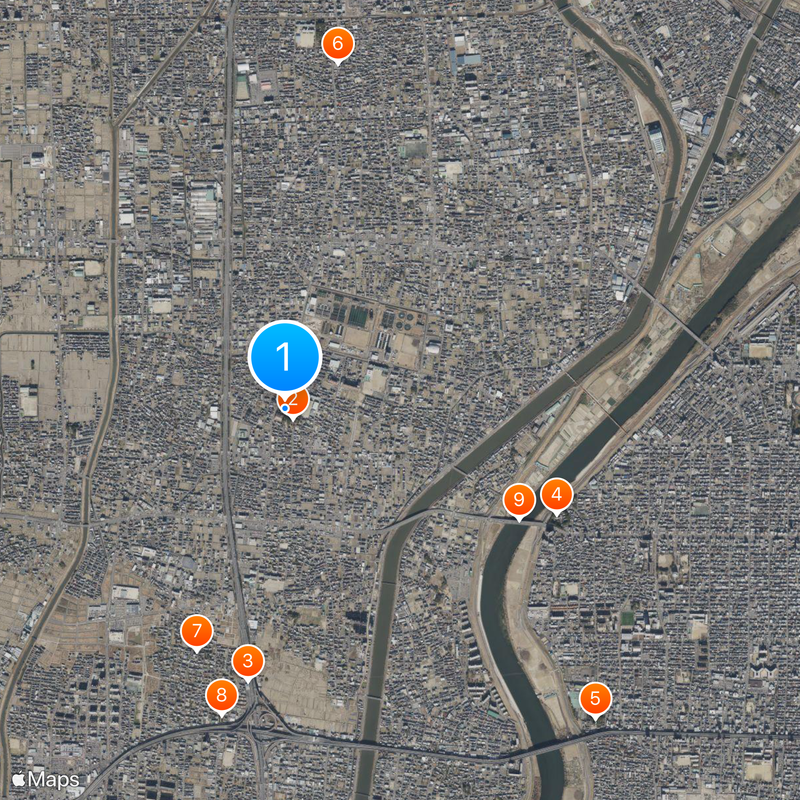Choose map pin number 7

[x=197, y=631]
